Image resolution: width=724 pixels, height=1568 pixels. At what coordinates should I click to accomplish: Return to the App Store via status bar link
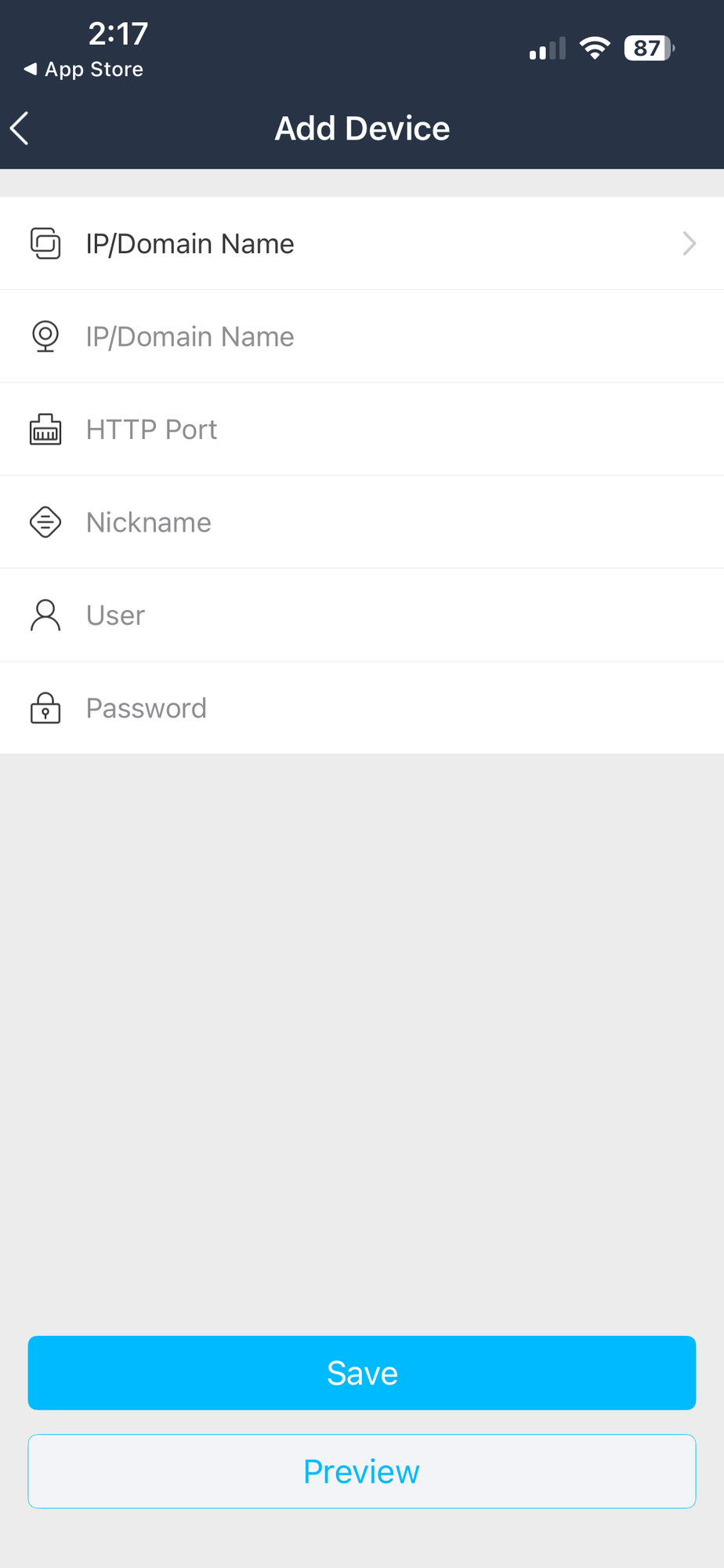pos(82,69)
